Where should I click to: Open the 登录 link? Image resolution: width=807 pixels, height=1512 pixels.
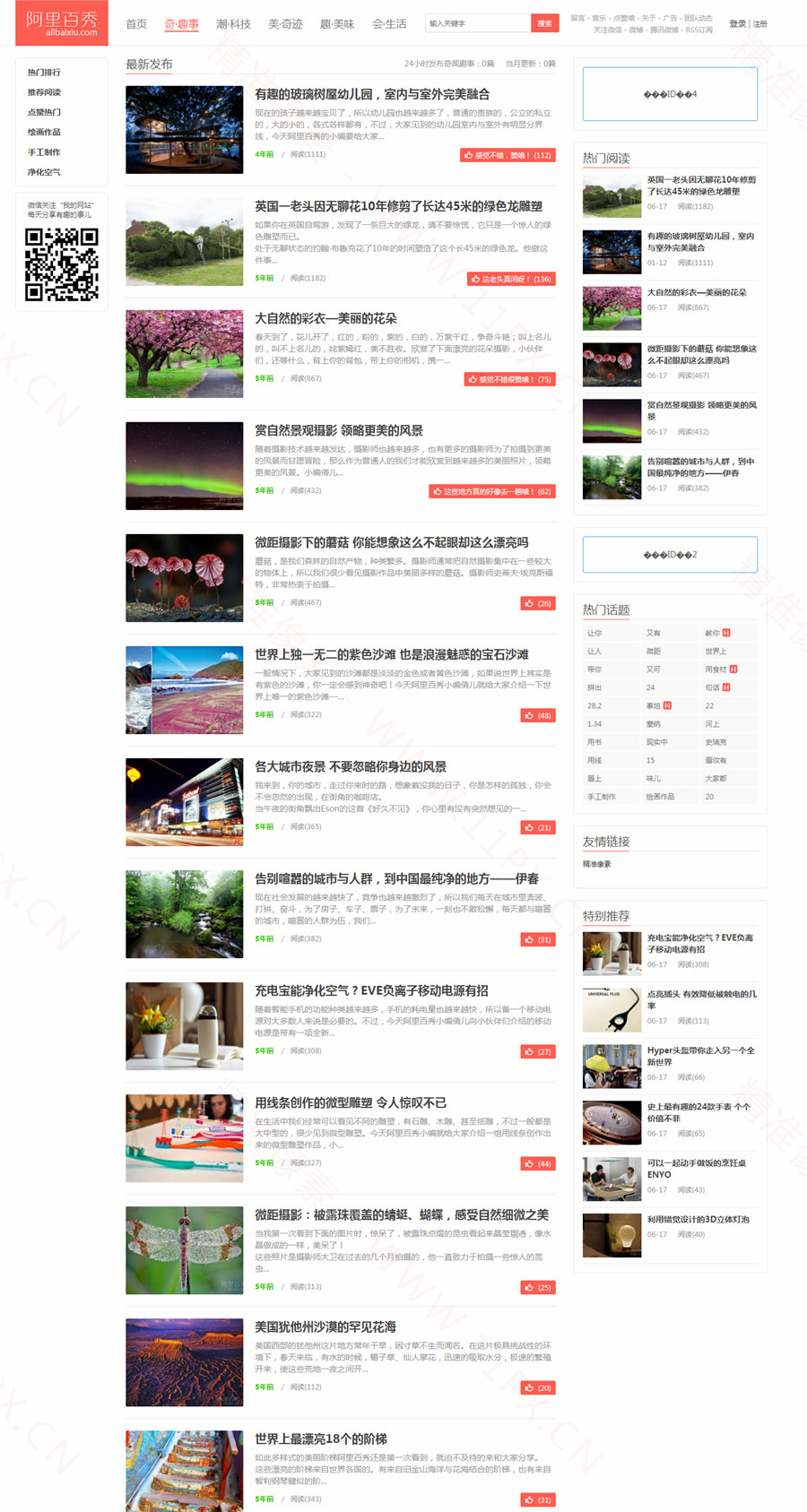pyautogui.click(x=737, y=24)
